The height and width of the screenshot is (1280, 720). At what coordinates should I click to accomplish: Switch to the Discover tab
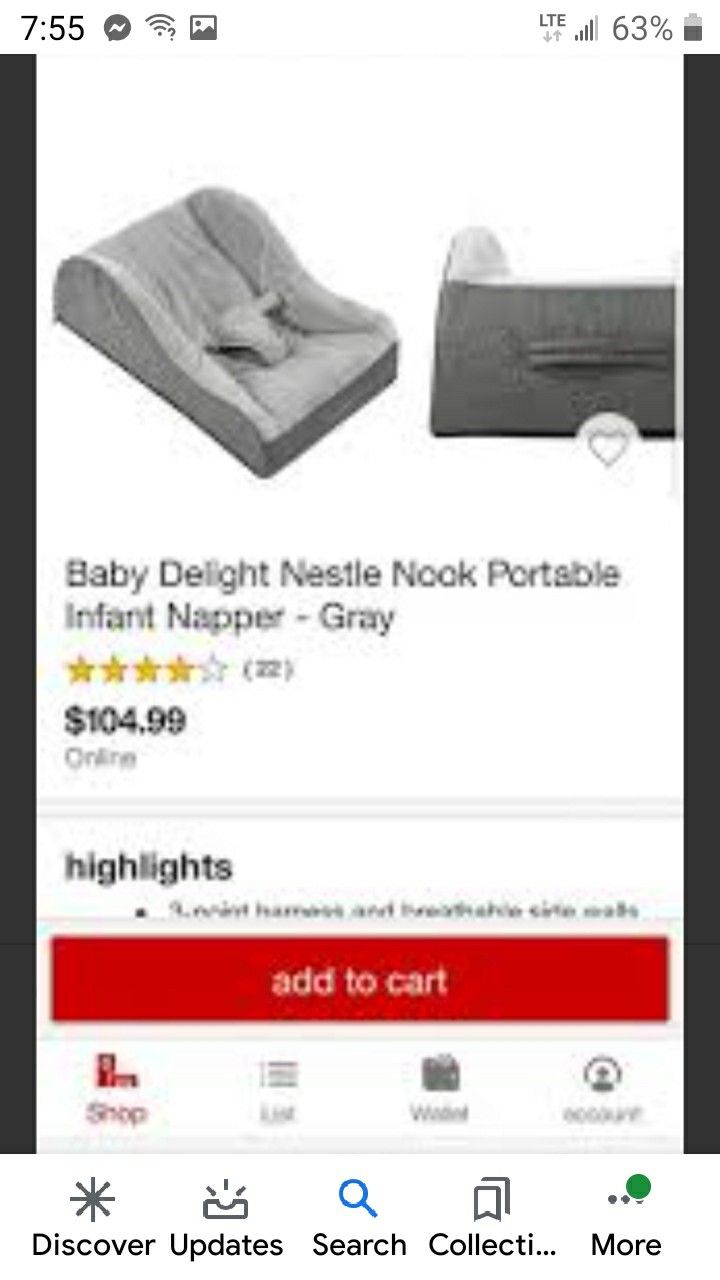(x=93, y=1217)
